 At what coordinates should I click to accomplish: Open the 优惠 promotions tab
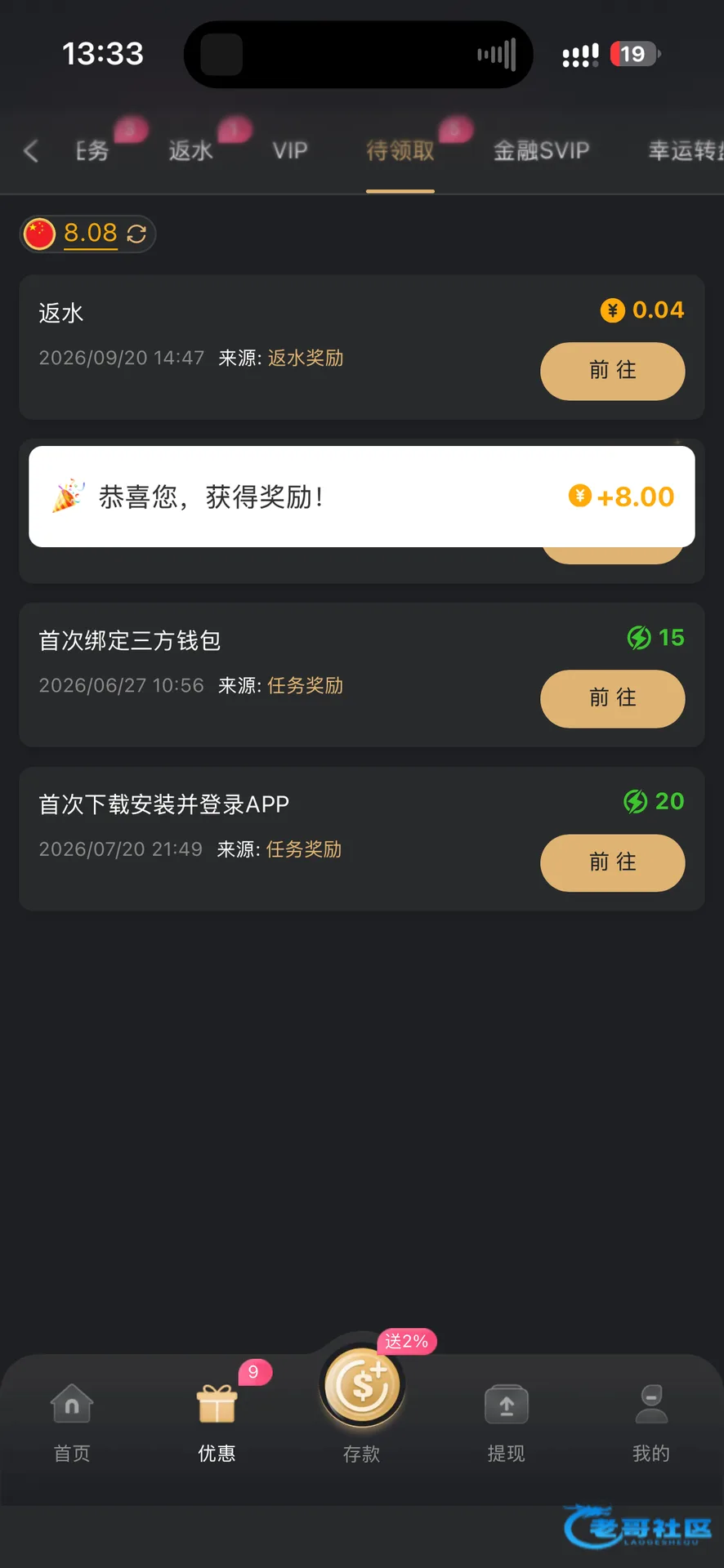coord(217,1423)
